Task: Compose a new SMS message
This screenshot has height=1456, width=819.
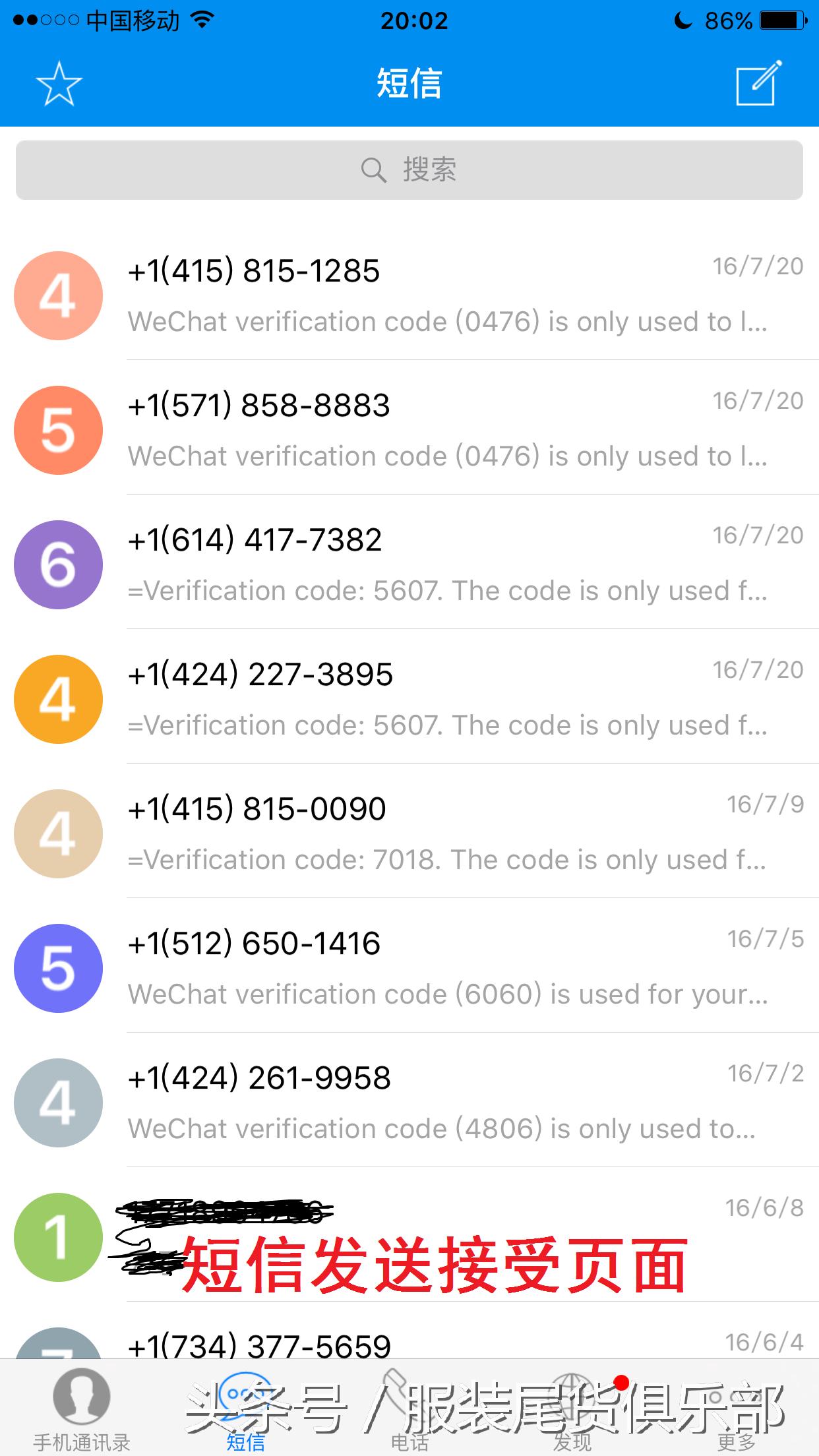Action: tap(759, 84)
